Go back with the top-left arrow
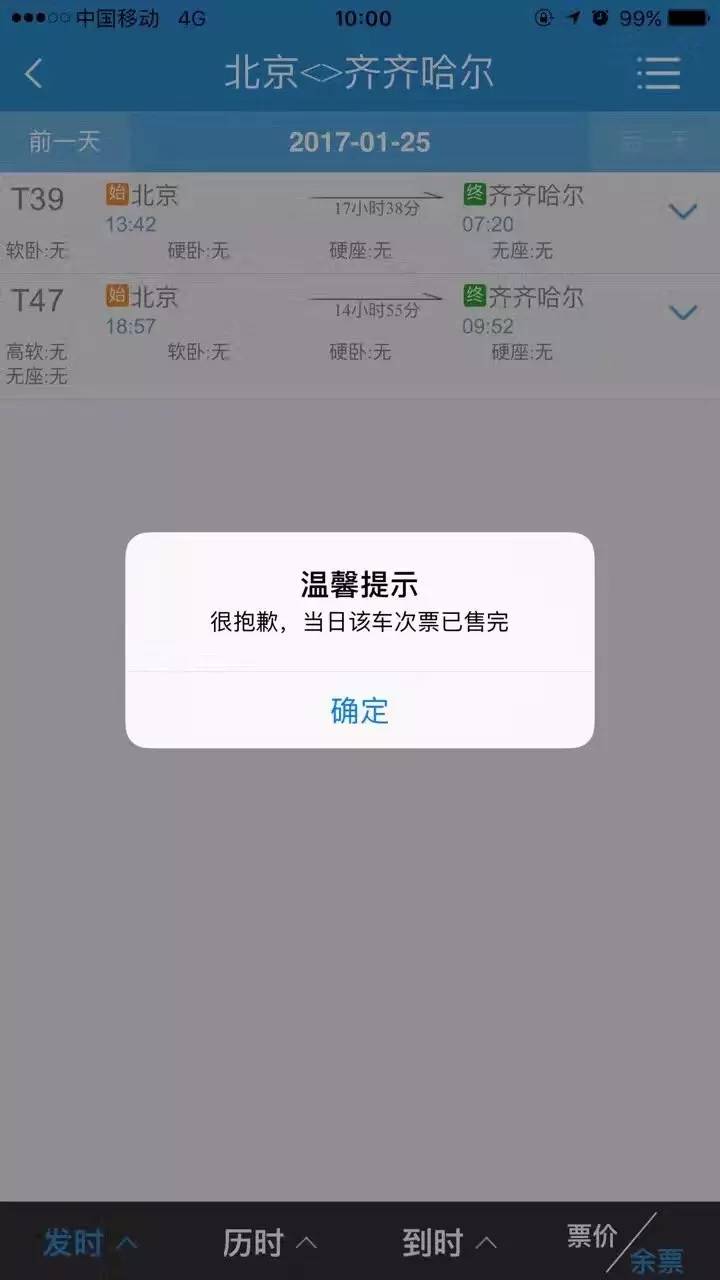The height and width of the screenshot is (1280, 720). [x=34, y=73]
